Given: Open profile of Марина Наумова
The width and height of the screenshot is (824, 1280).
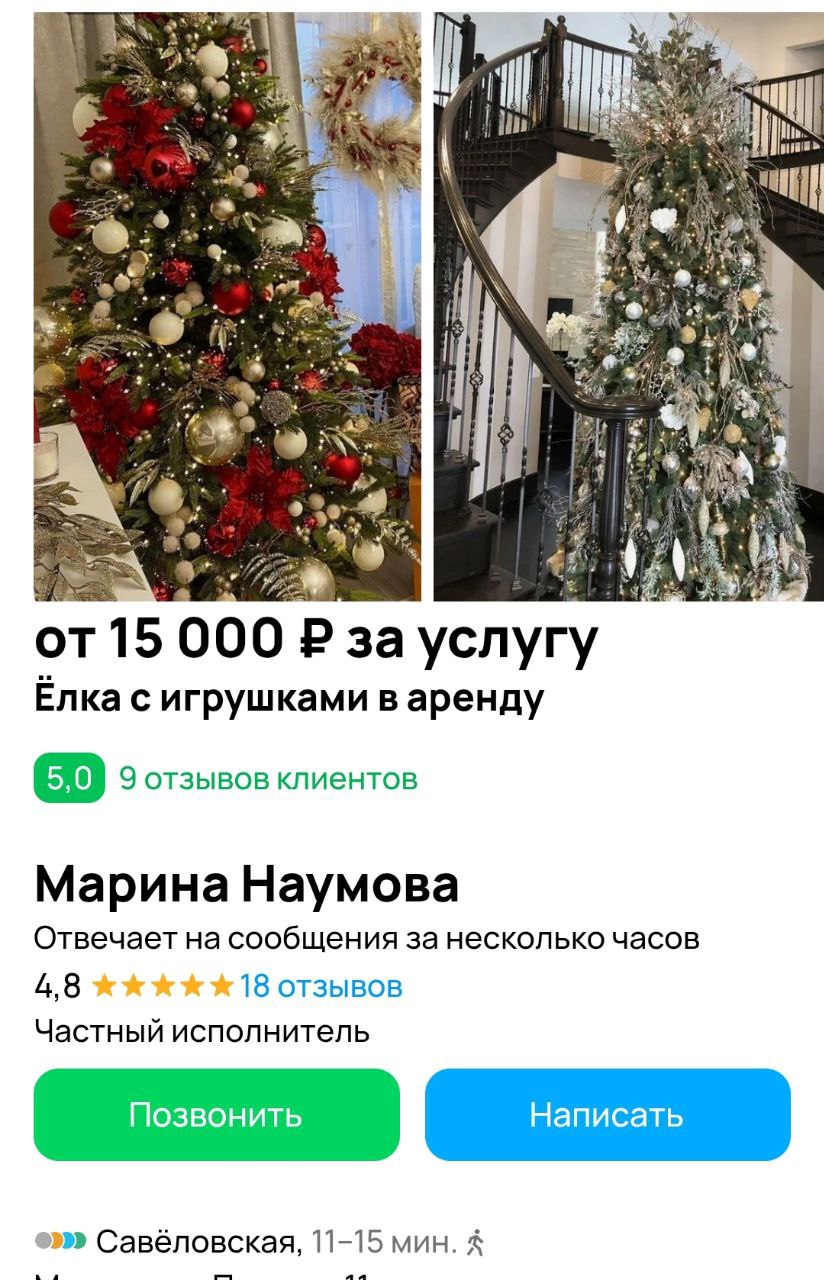Looking at the screenshot, I should pos(247,884).
